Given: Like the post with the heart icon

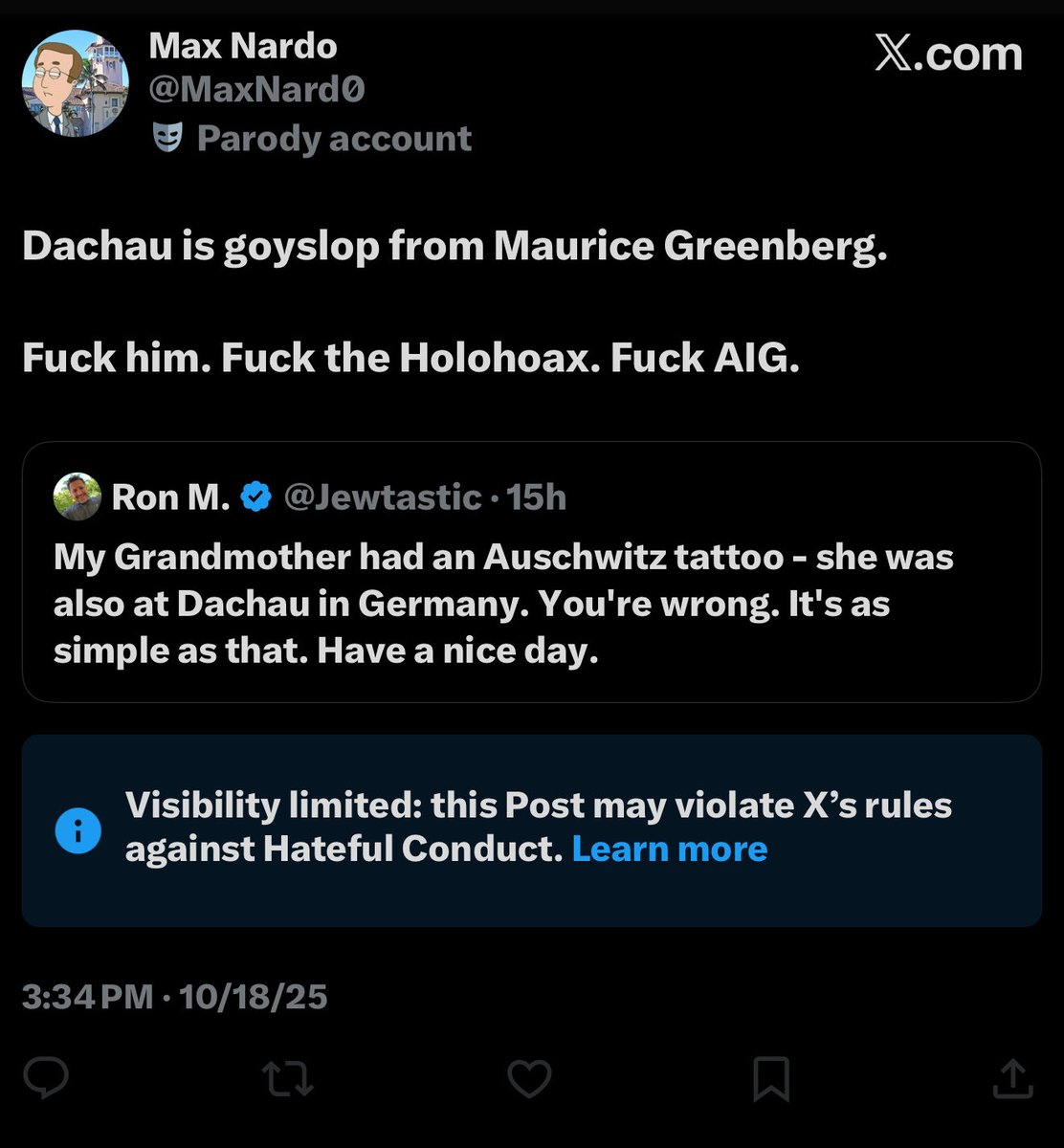Looking at the screenshot, I should pos(529,1079).
